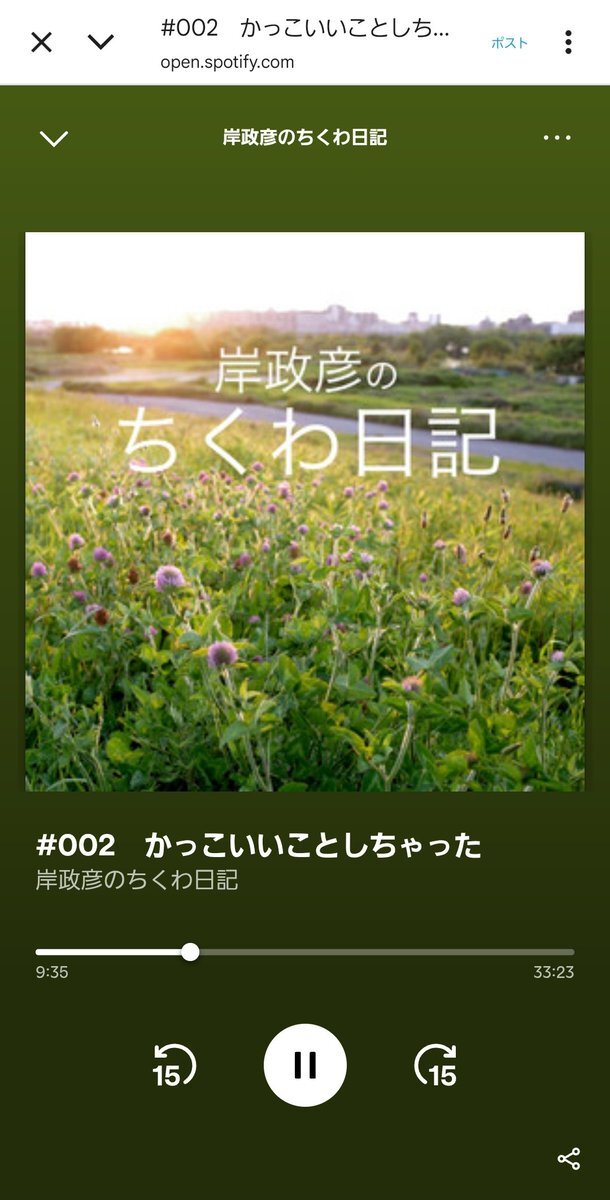Share this episode

(568, 1159)
